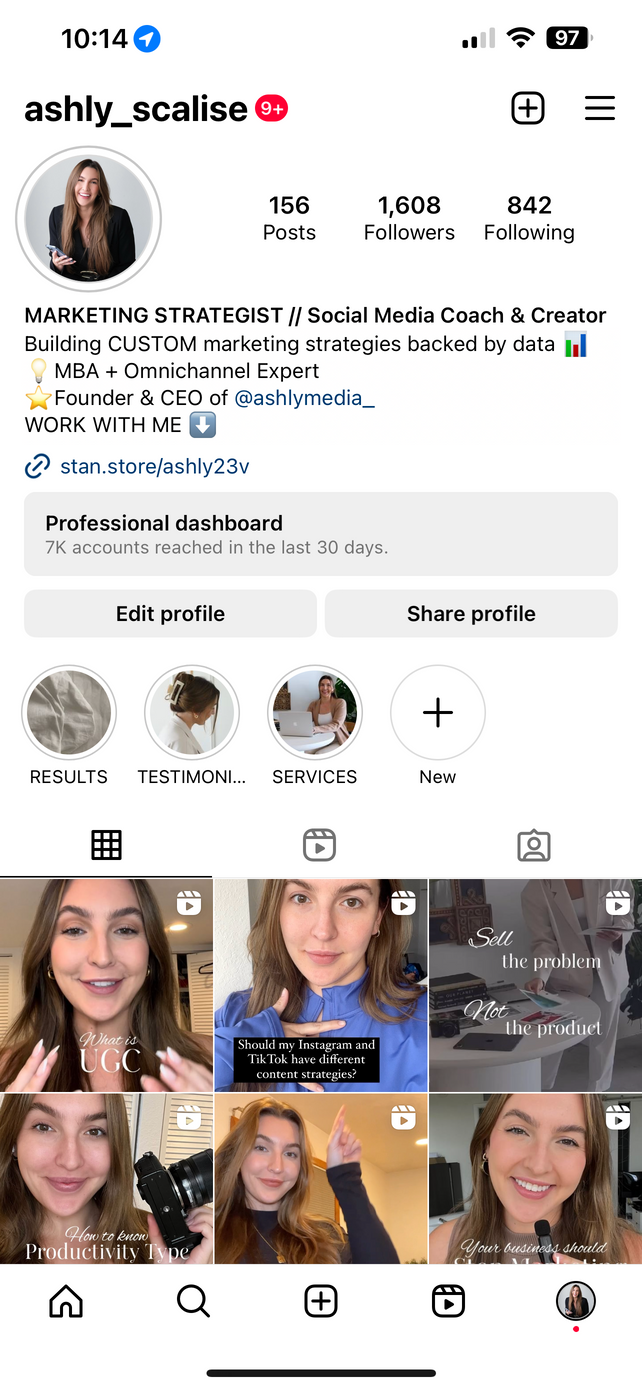Open the 'What is UGC' reel
The width and height of the screenshot is (642, 1389).
(x=106, y=985)
